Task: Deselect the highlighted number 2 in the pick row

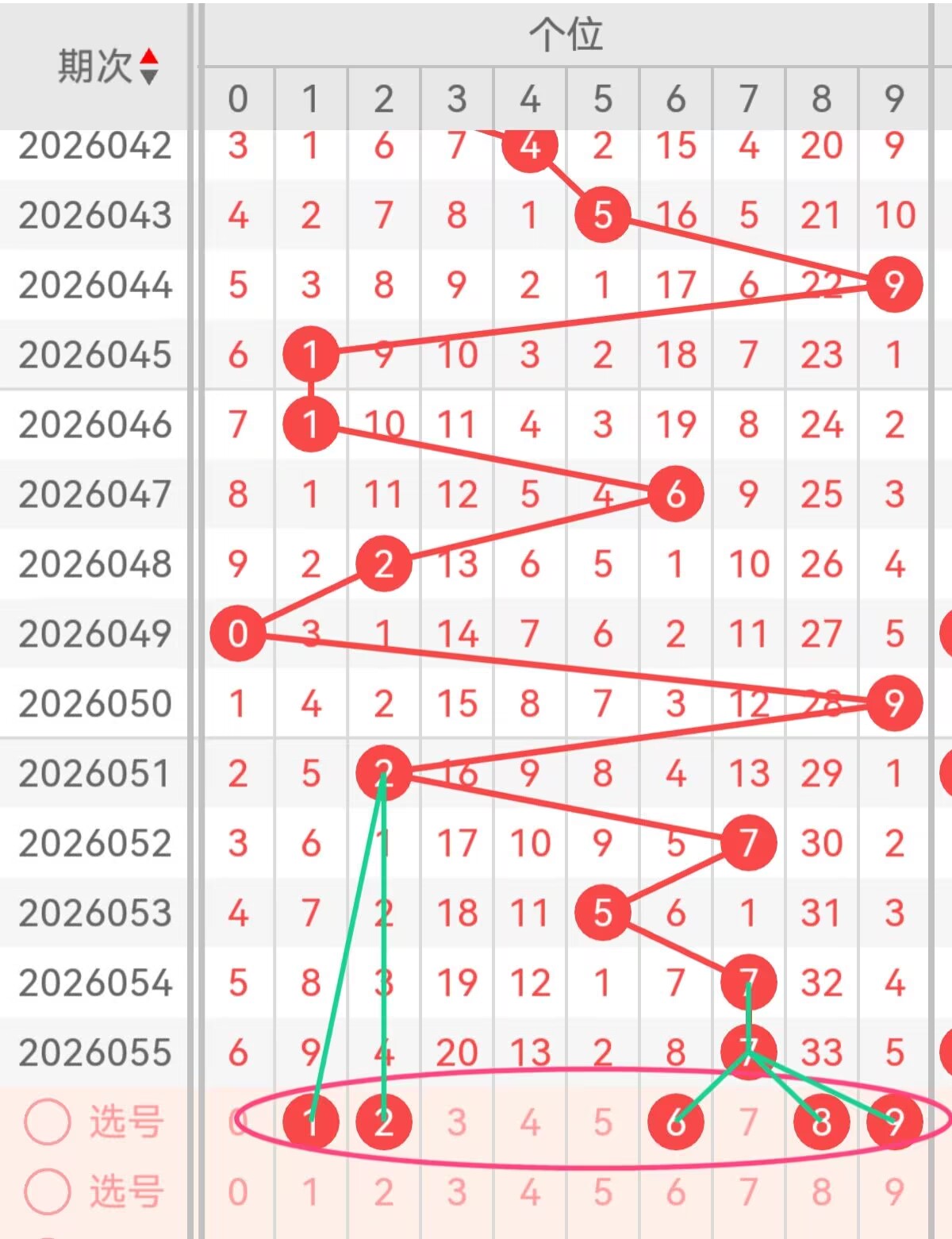Action: pyautogui.click(x=384, y=1122)
